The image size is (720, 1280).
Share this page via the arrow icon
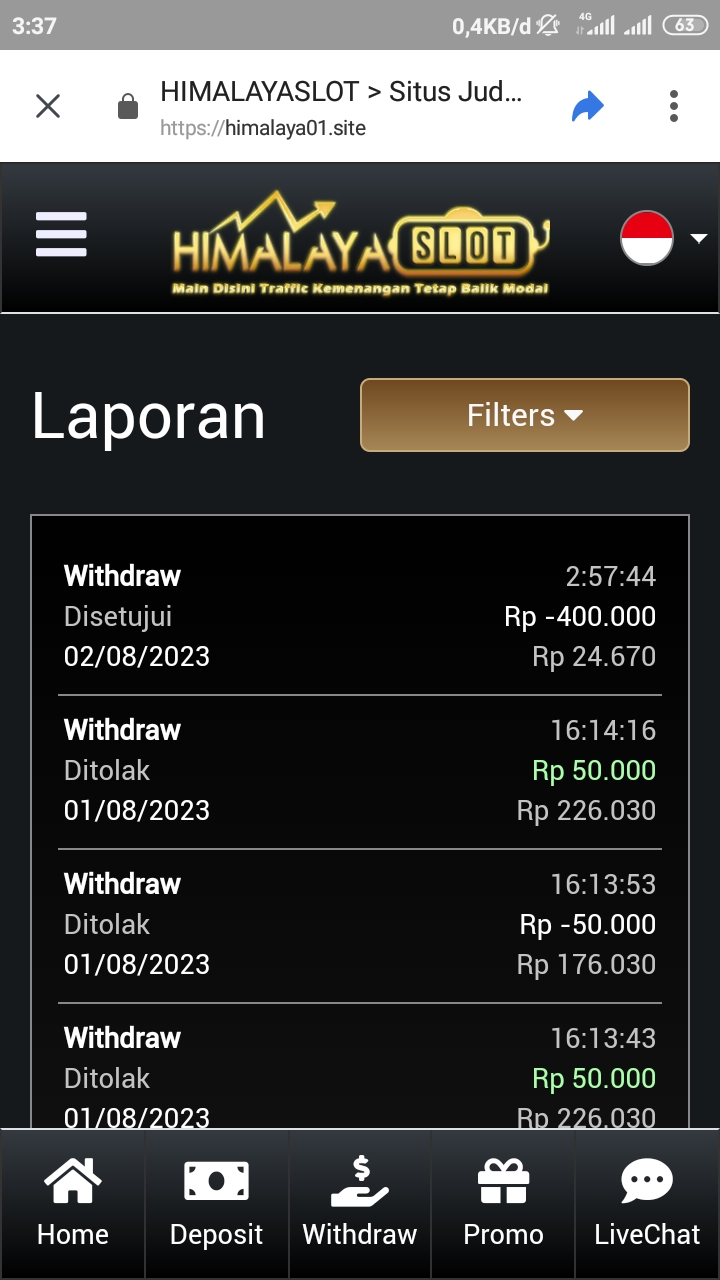(588, 106)
